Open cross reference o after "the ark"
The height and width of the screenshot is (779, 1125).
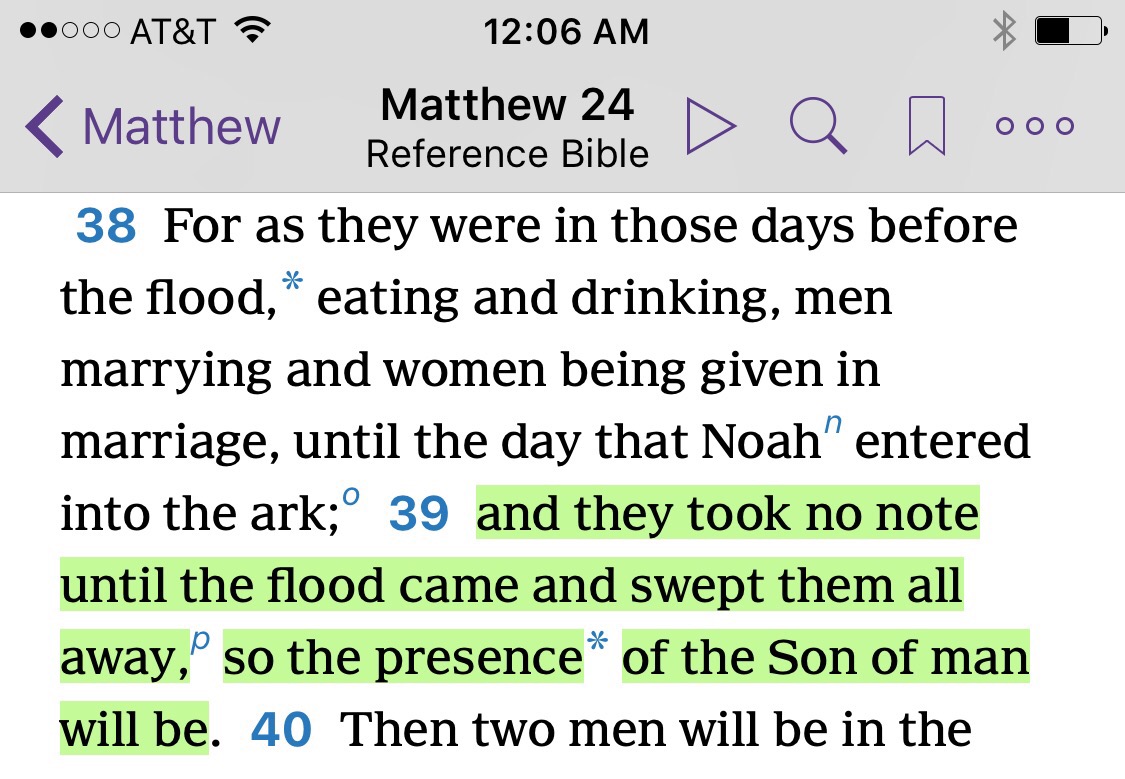[x=349, y=497]
